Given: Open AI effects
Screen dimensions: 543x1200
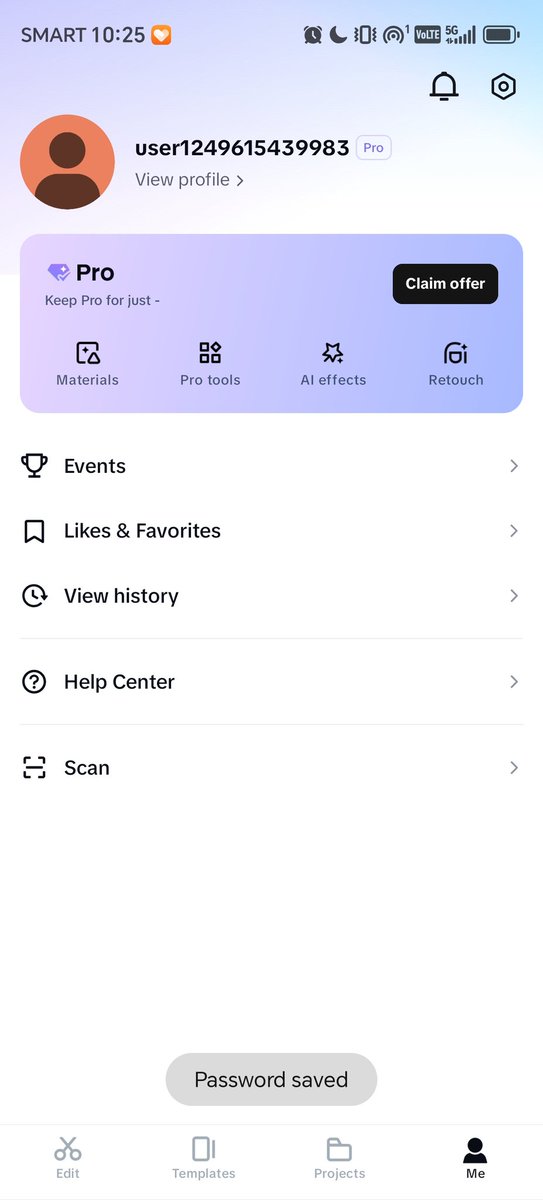Looking at the screenshot, I should (x=333, y=364).
